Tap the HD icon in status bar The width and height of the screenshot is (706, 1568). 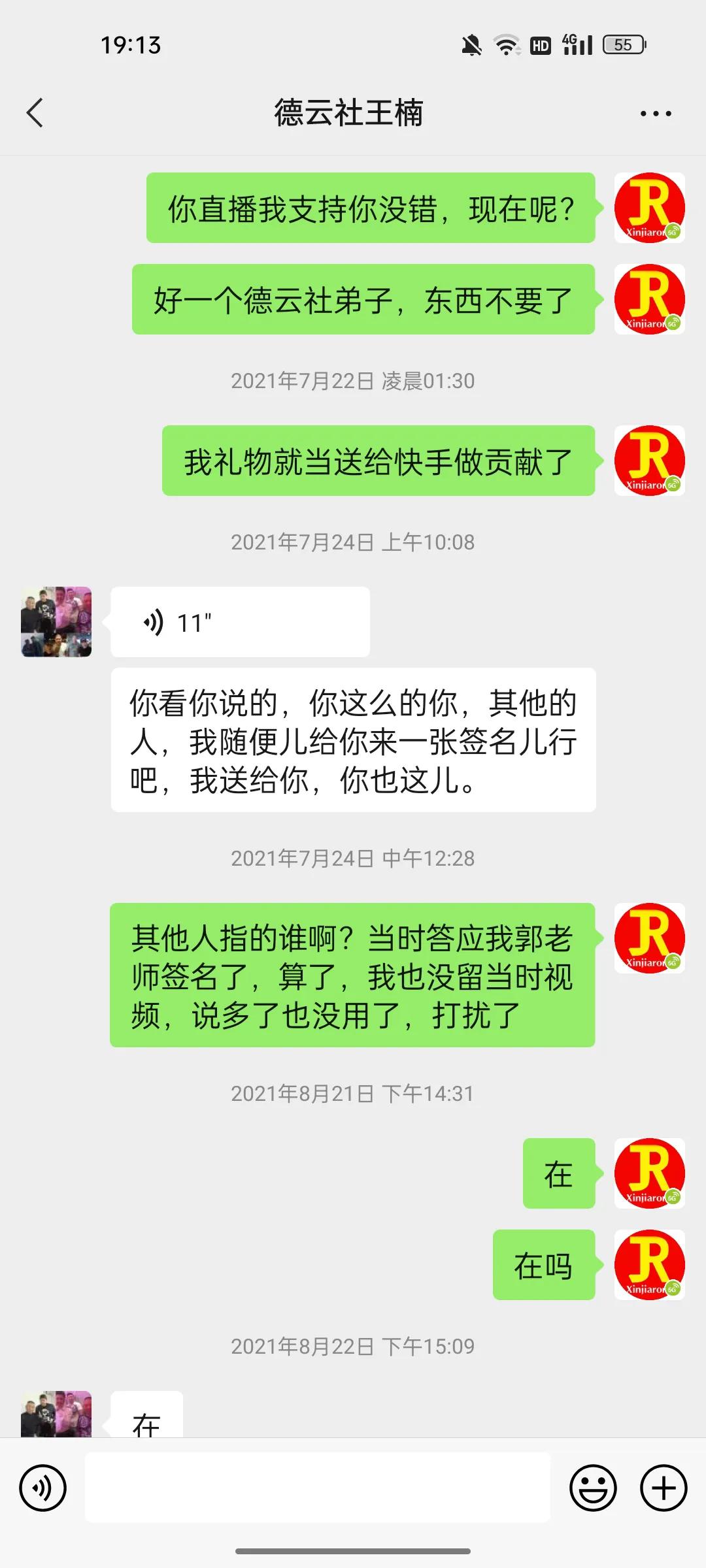pyautogui.click(x=539, y=44)
